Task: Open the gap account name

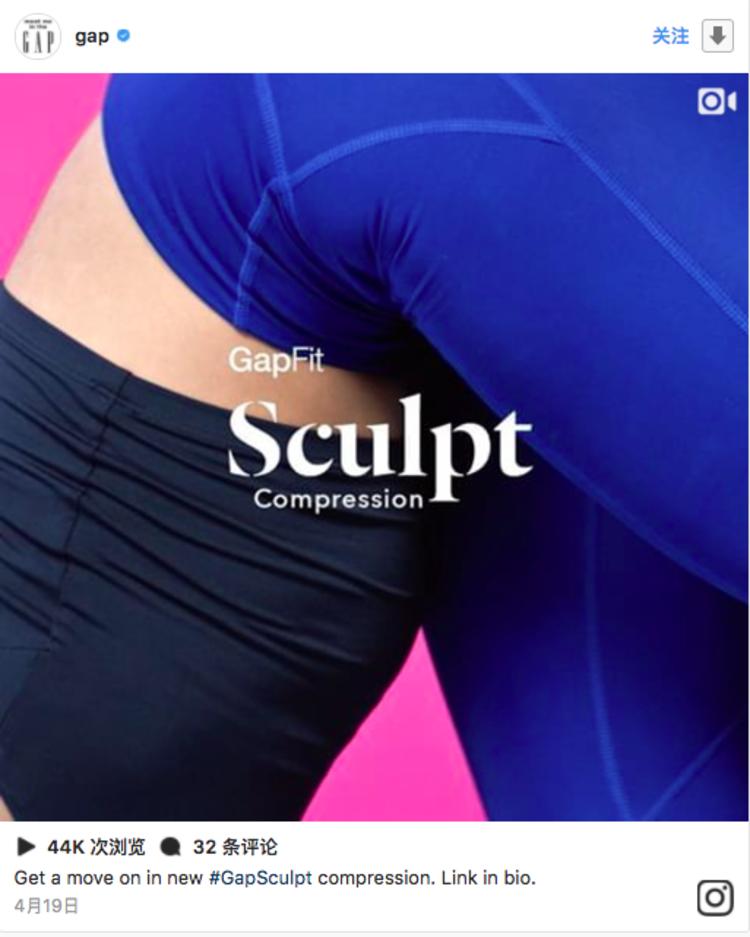Action: [x=92, y=37]
